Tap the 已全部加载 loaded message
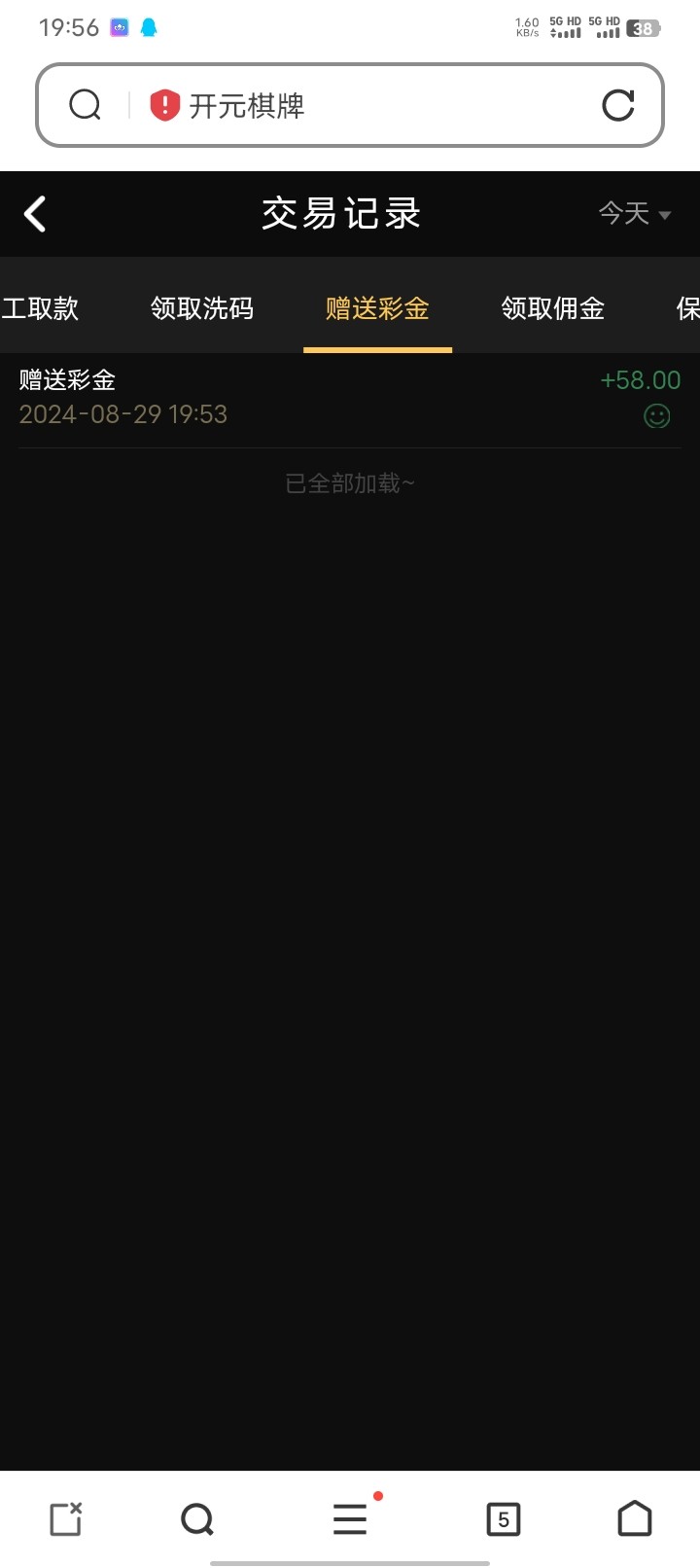This screenshot has width=700, height=1568. click(348, 482)
